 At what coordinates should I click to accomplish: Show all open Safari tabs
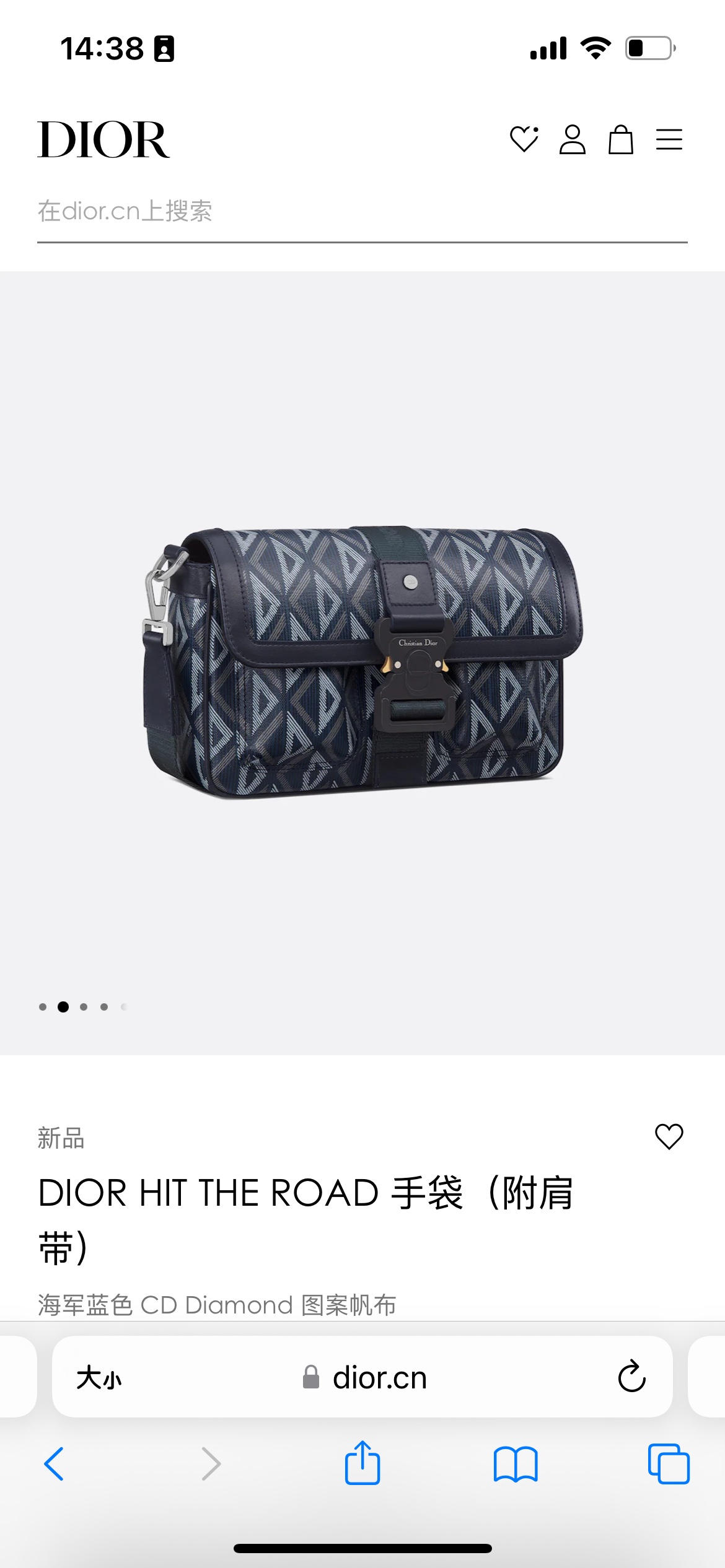pyautogui.click(x=668, y=1464)
